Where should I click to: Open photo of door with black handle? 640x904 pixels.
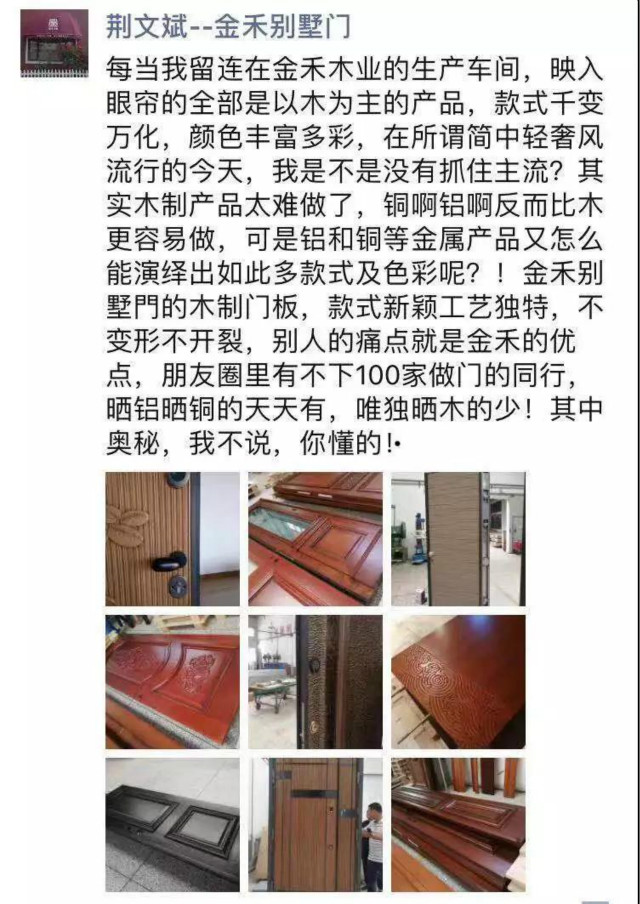point(172,539)
